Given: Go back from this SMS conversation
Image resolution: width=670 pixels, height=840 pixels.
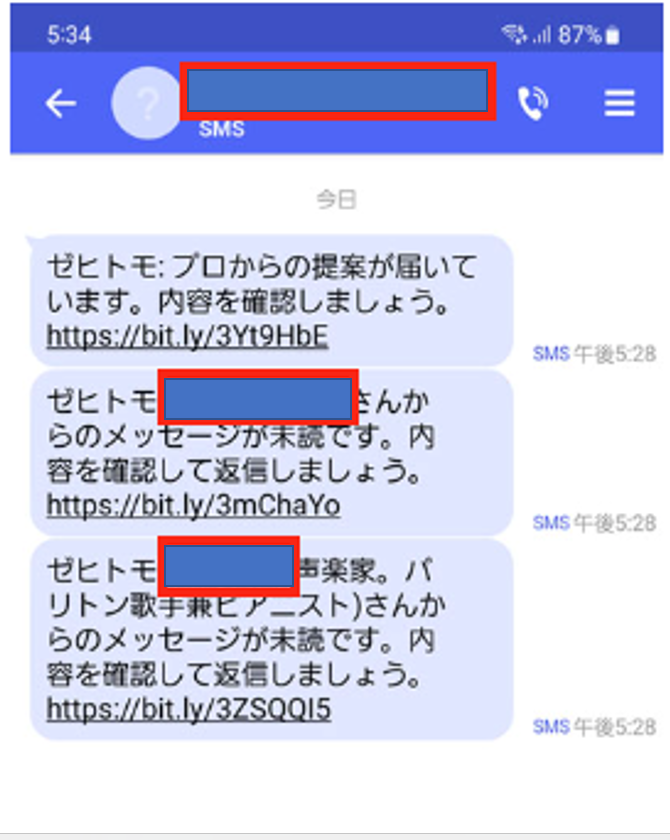Looking at the screenshot, I should pyautogui.click(x=60, y=104).
